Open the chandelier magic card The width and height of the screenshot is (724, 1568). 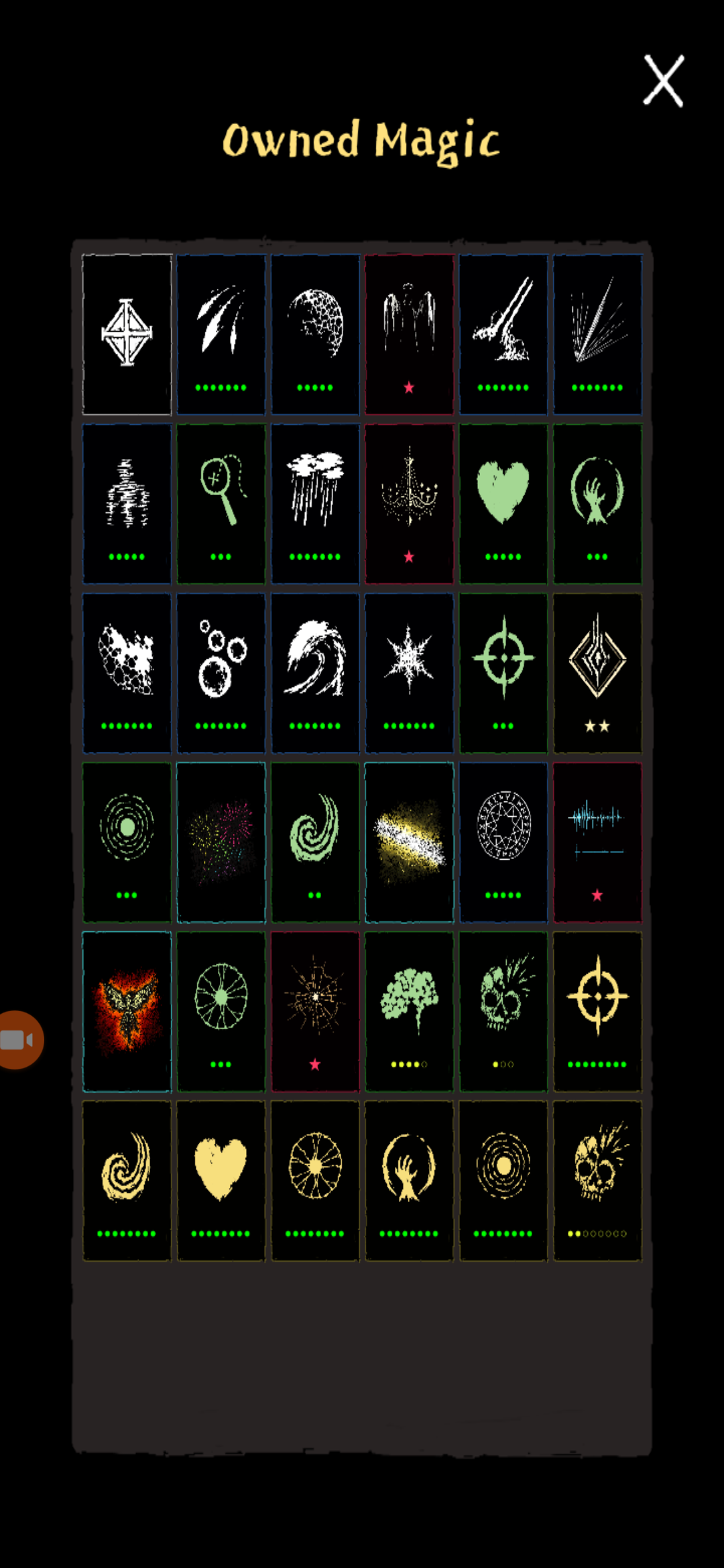[409, 503]
